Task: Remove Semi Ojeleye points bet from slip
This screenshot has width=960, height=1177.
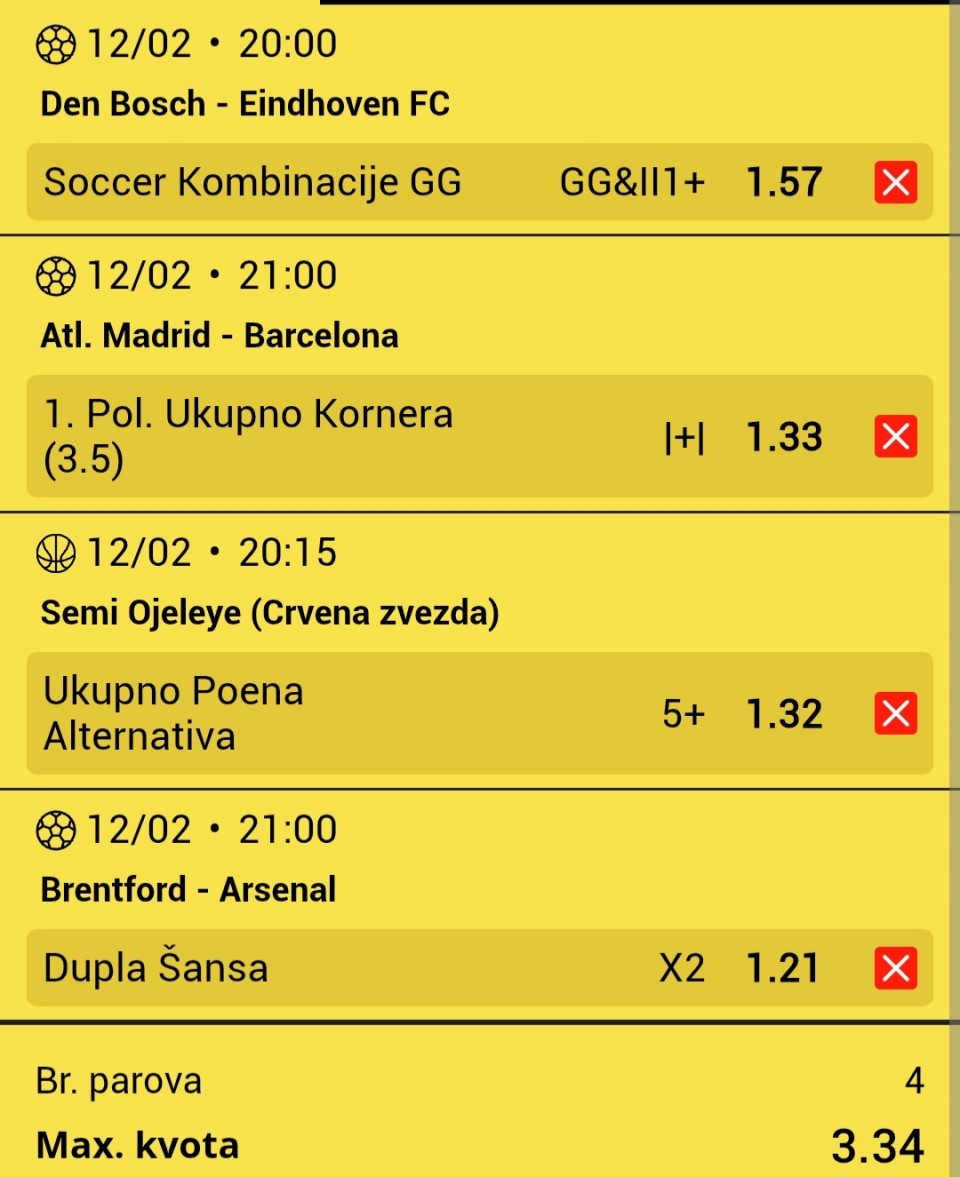Action: 895,714
